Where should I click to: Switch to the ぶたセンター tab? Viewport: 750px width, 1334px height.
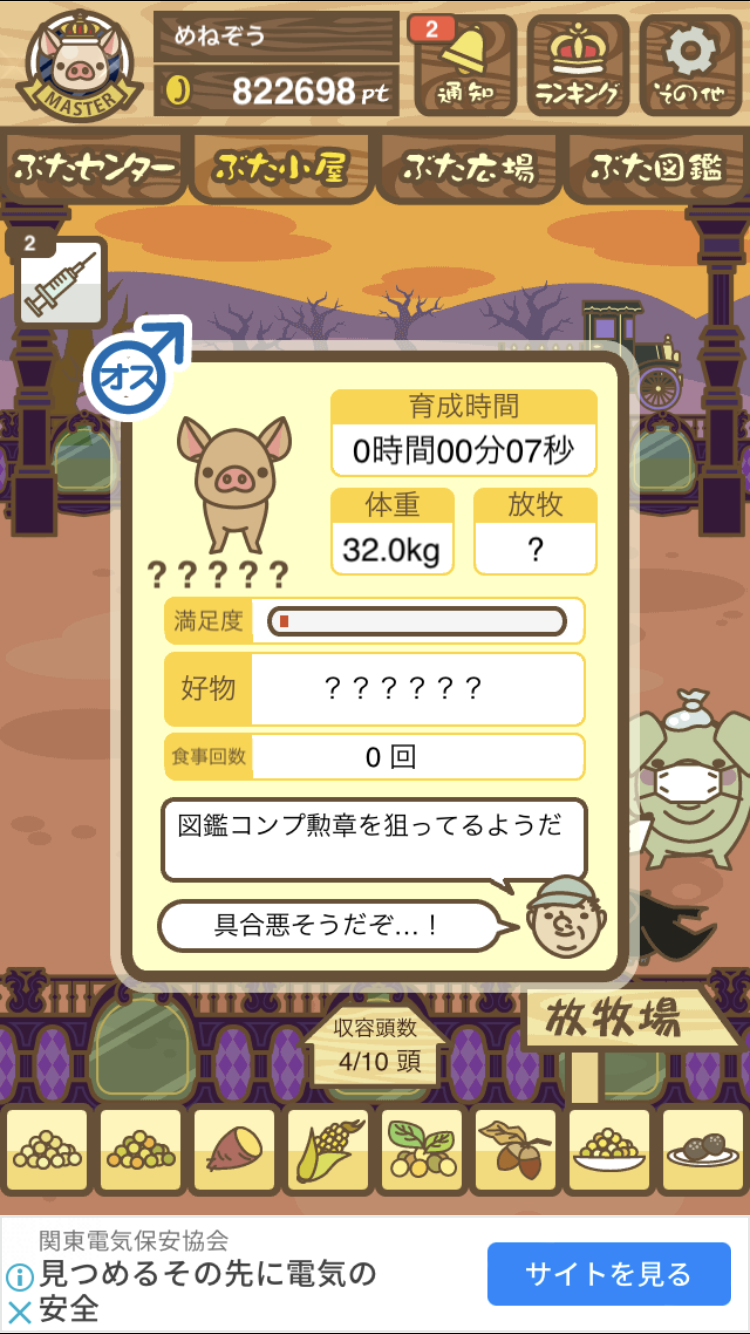[x=95, y=167]
